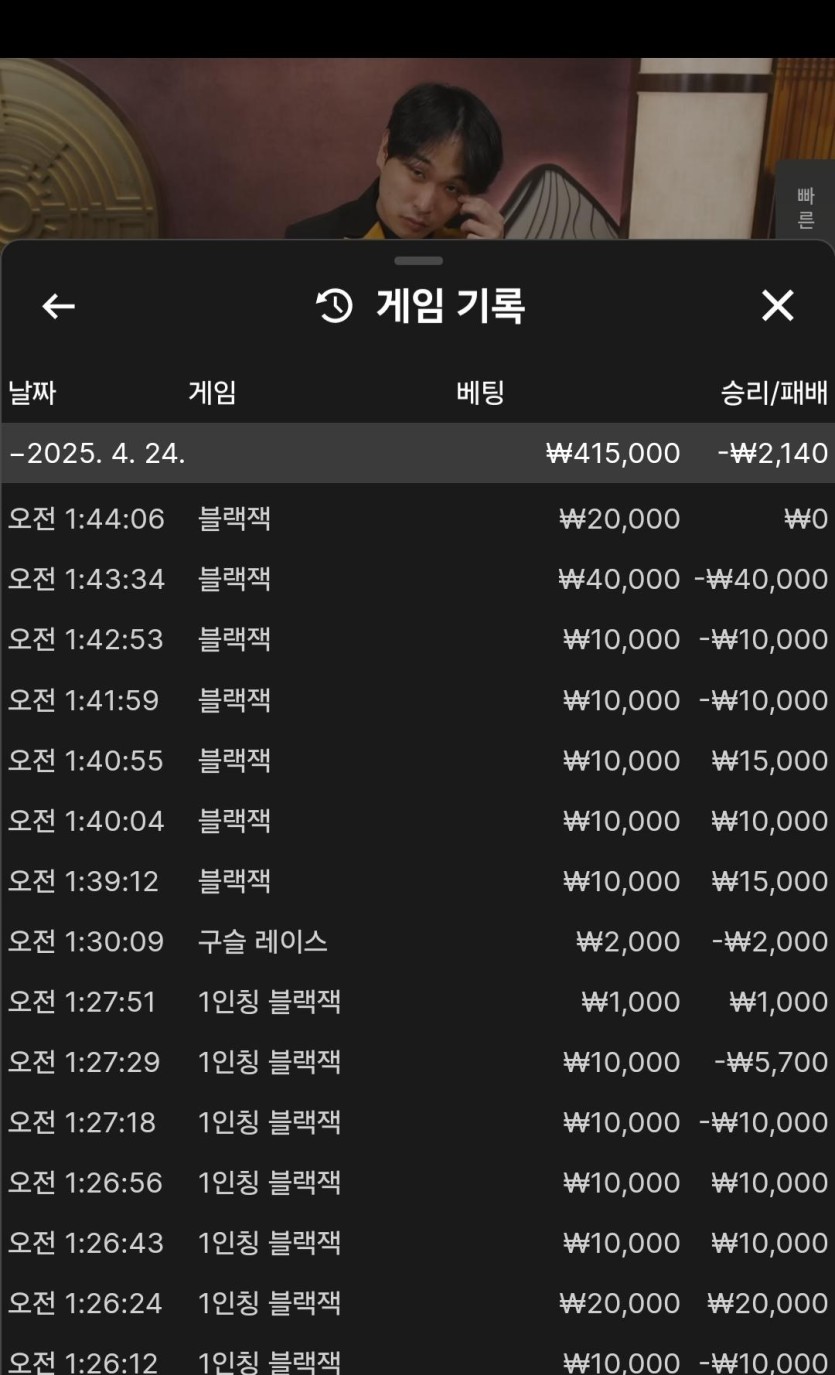Open the 빠른 quick-access side tab
This screenshot has height=1375, width=835.
click(808, 208)
